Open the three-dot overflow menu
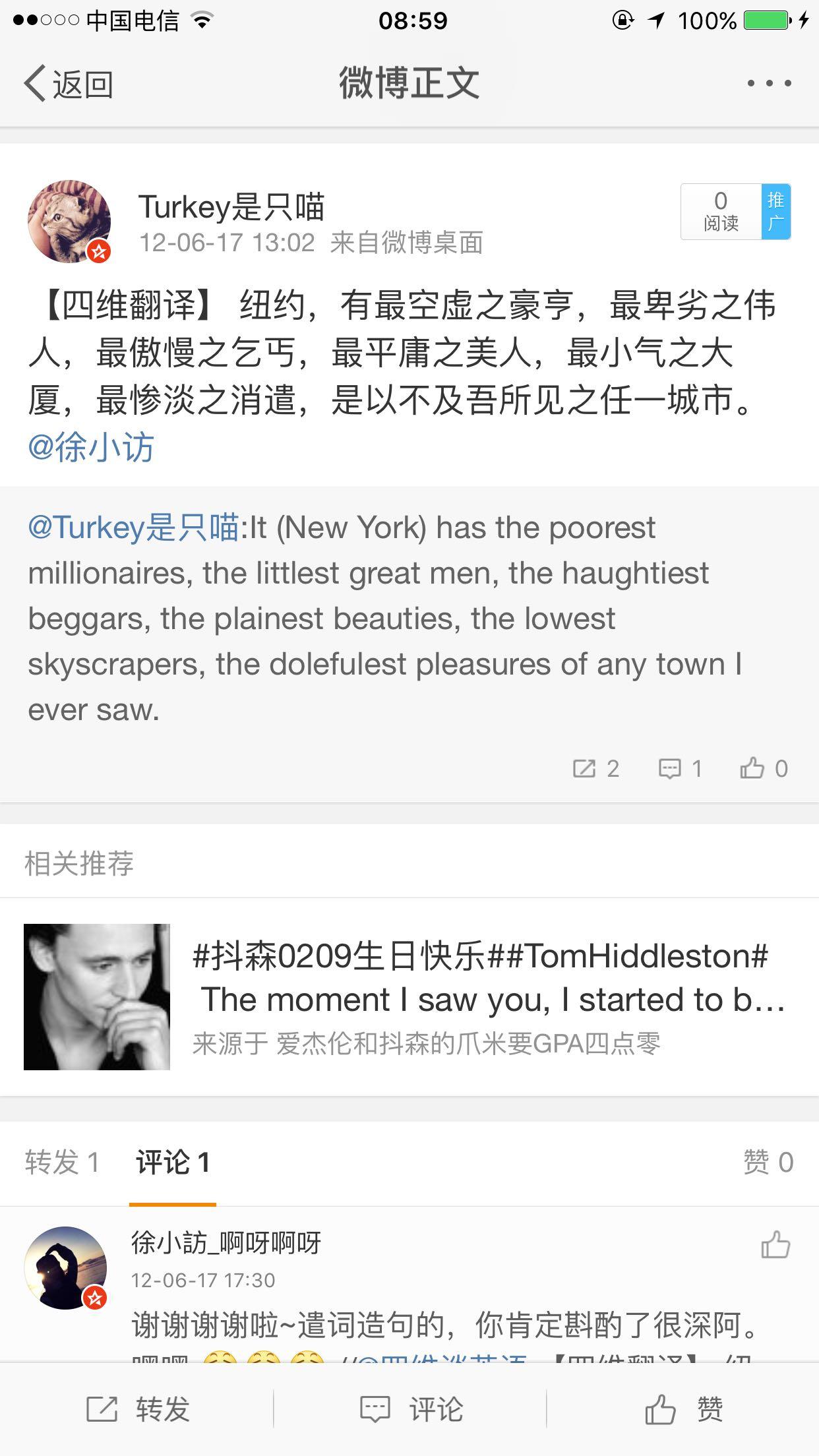 tap(769, 84)
